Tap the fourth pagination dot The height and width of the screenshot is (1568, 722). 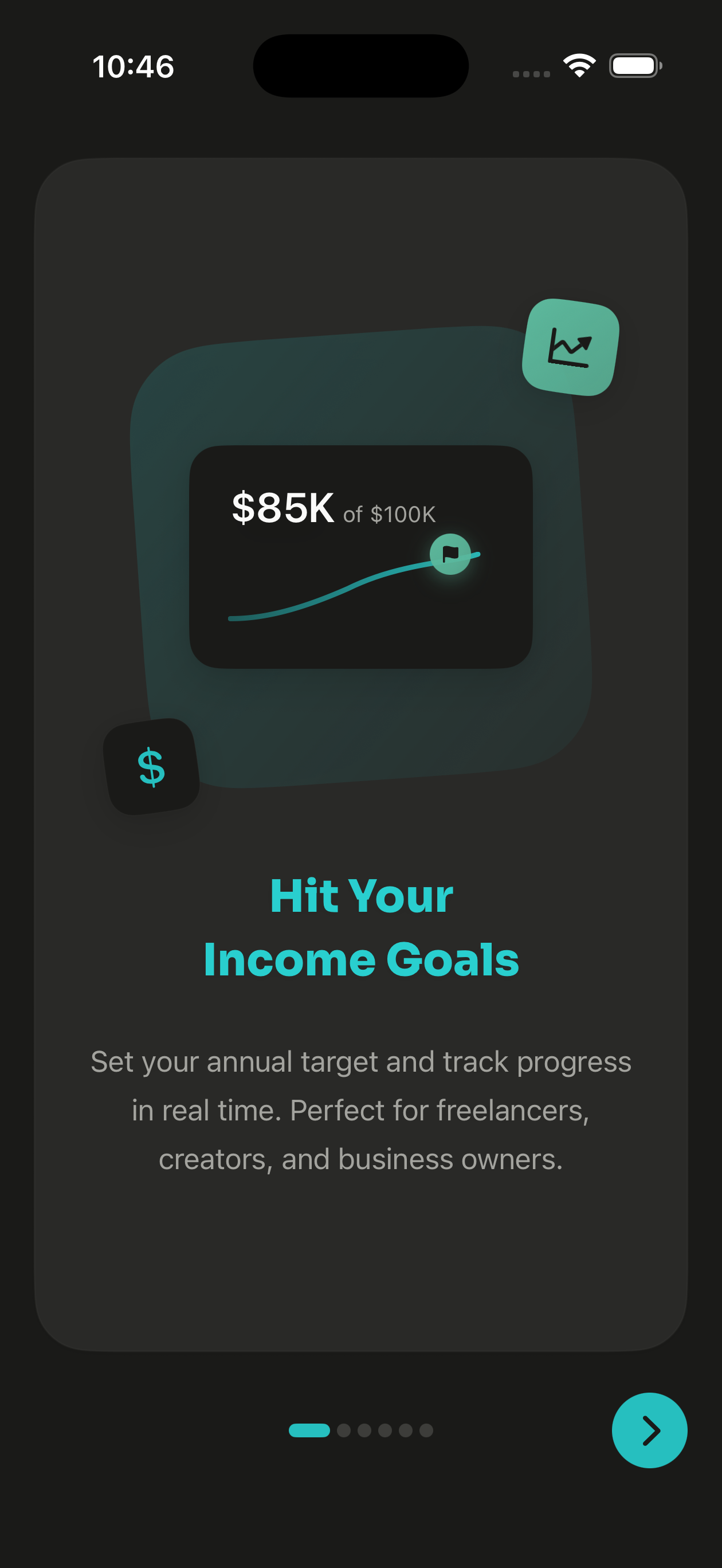click(385, 1432)
